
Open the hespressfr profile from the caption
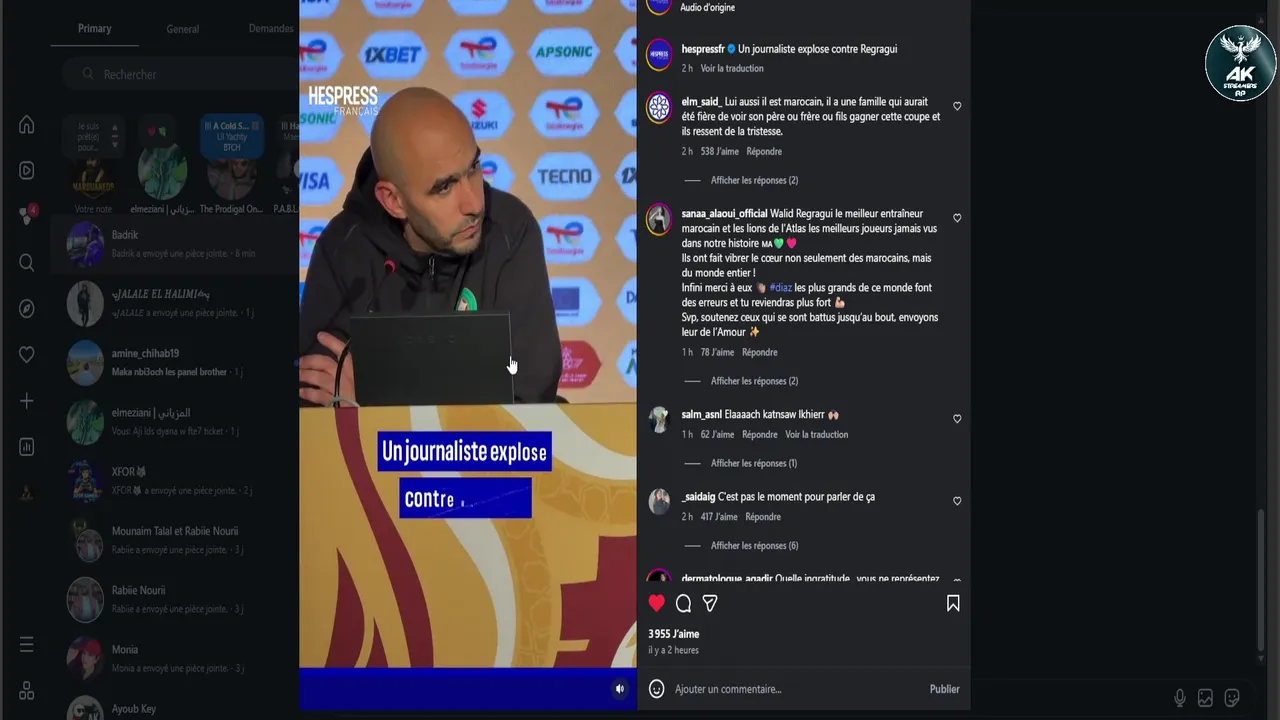point(702,48)
